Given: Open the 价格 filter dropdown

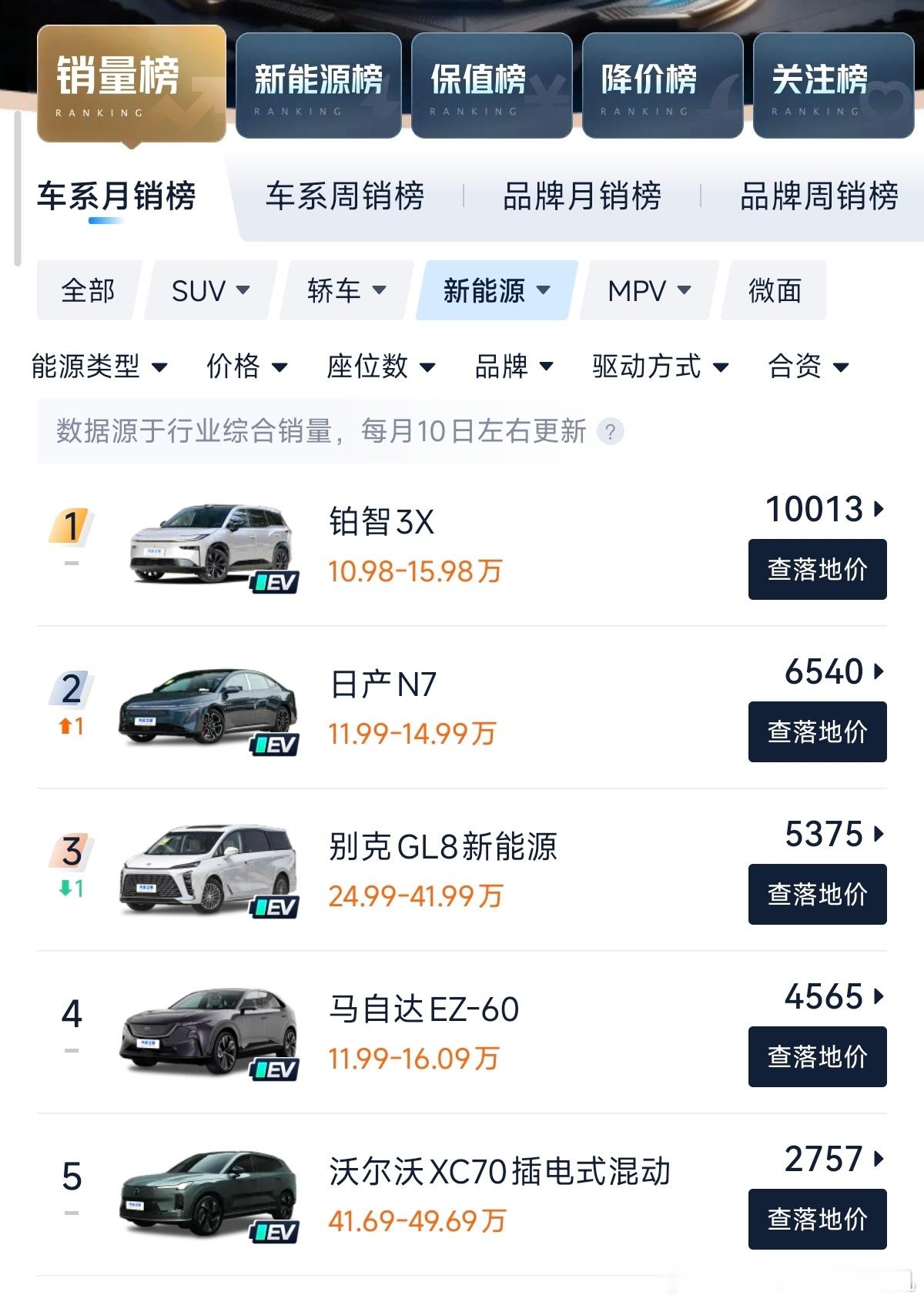Looking at the screenshot, I should pyautogui.click(x=245, y=368).
